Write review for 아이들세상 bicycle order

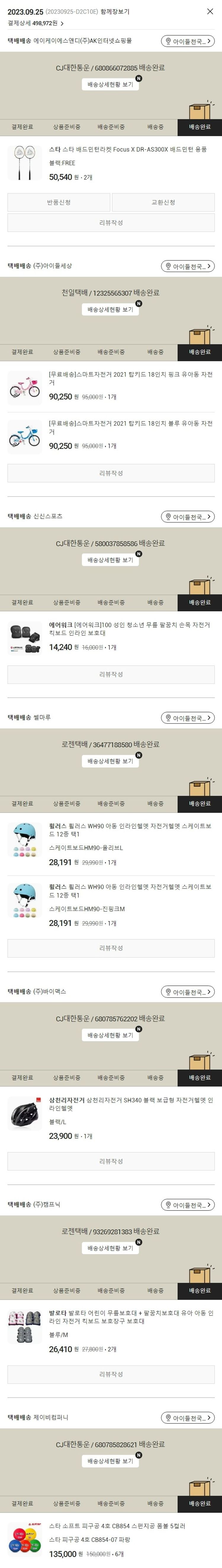coord(111,473)
